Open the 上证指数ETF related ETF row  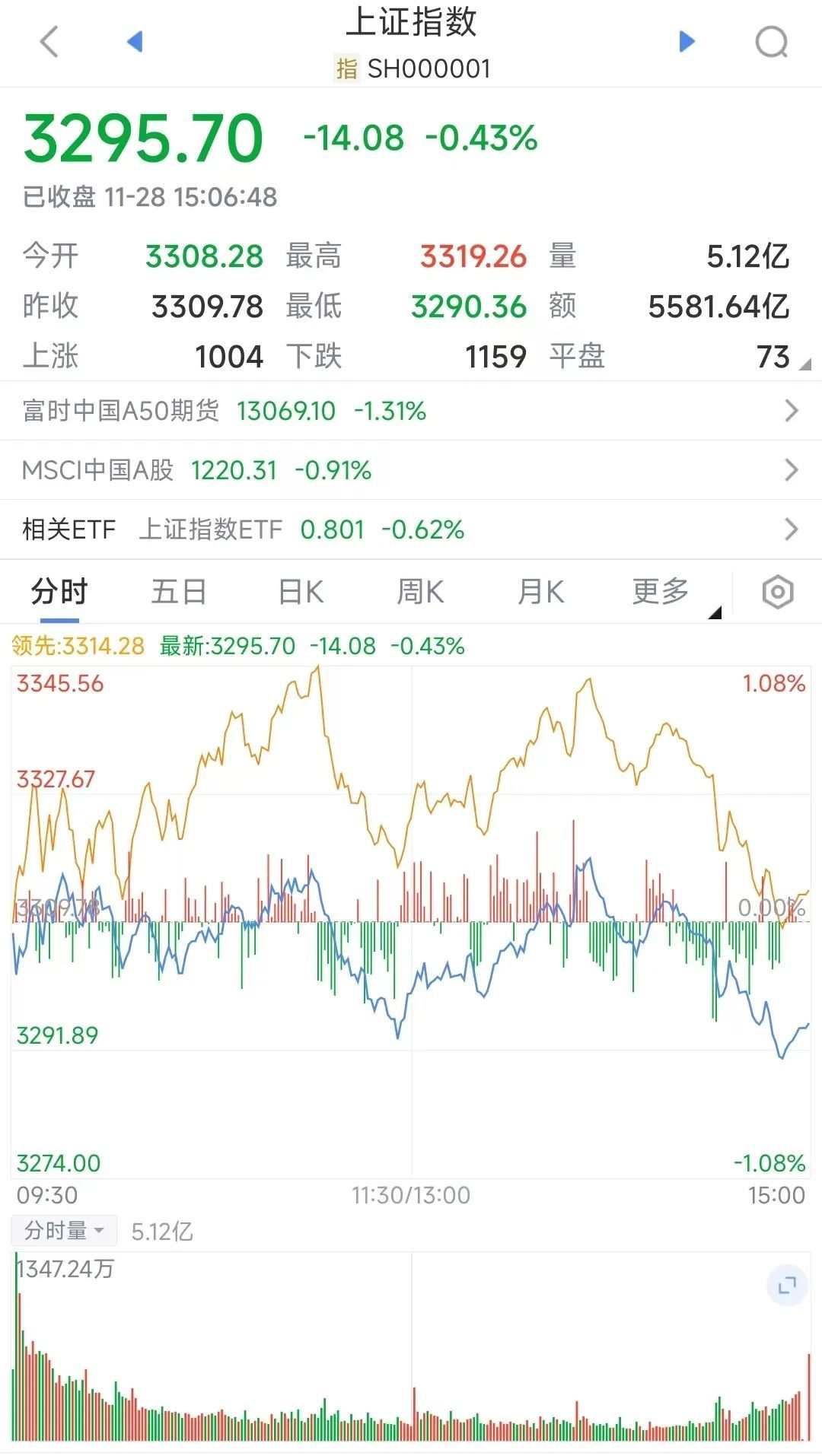[411, 529]
